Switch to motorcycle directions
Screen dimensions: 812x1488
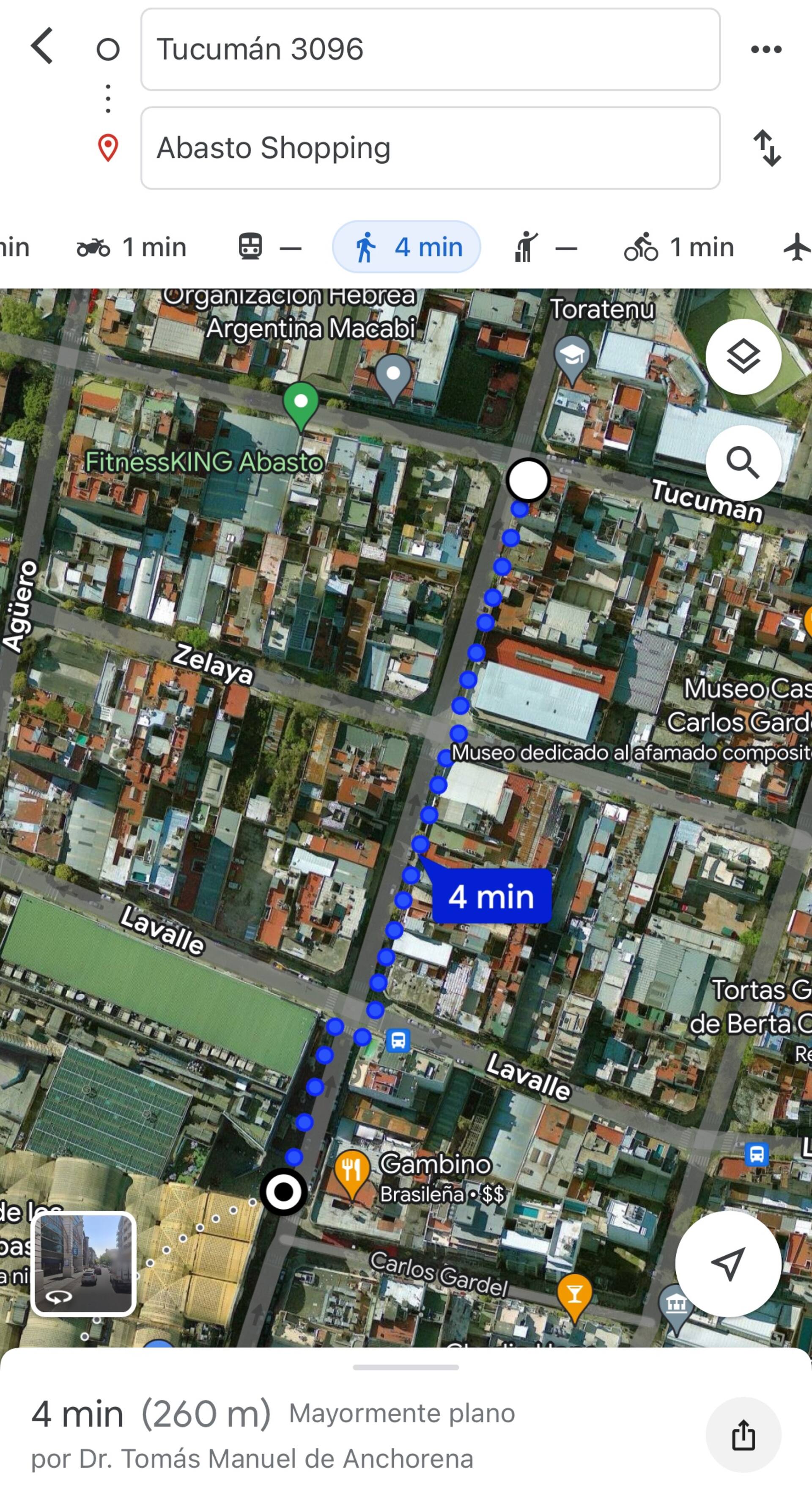[x=132, y=248]
